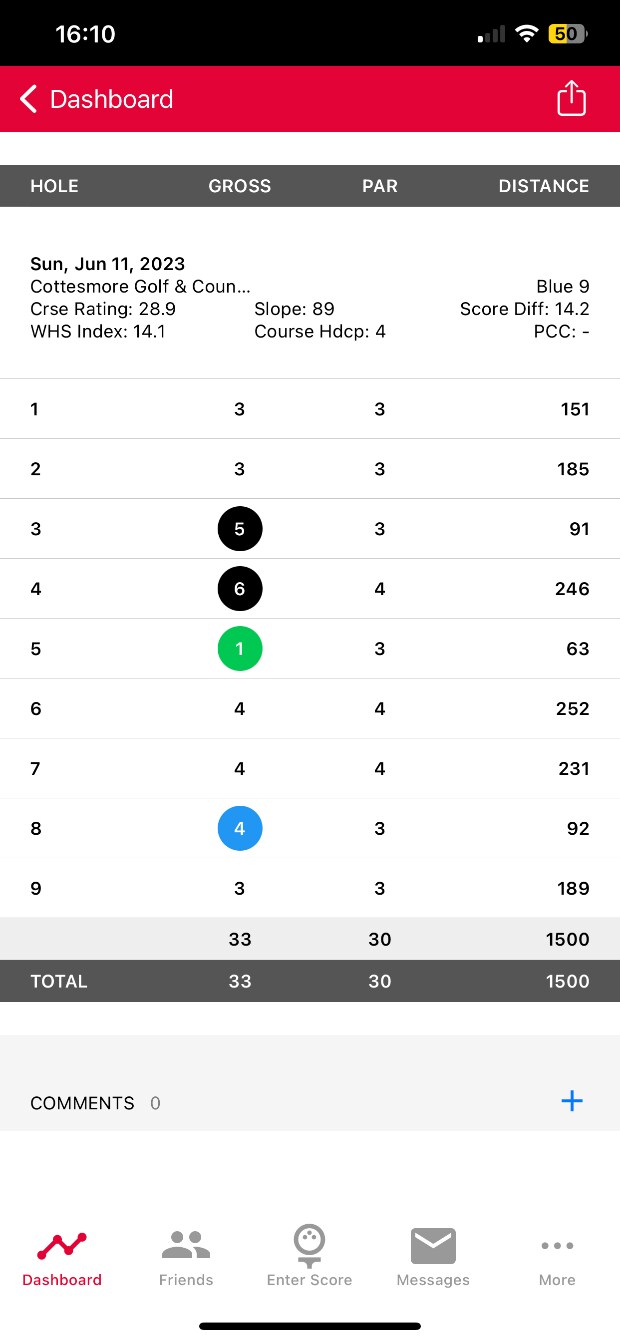This screenshot has width=620, height=1341.
Task: Add a new comment
Action: click(571, 1101)
